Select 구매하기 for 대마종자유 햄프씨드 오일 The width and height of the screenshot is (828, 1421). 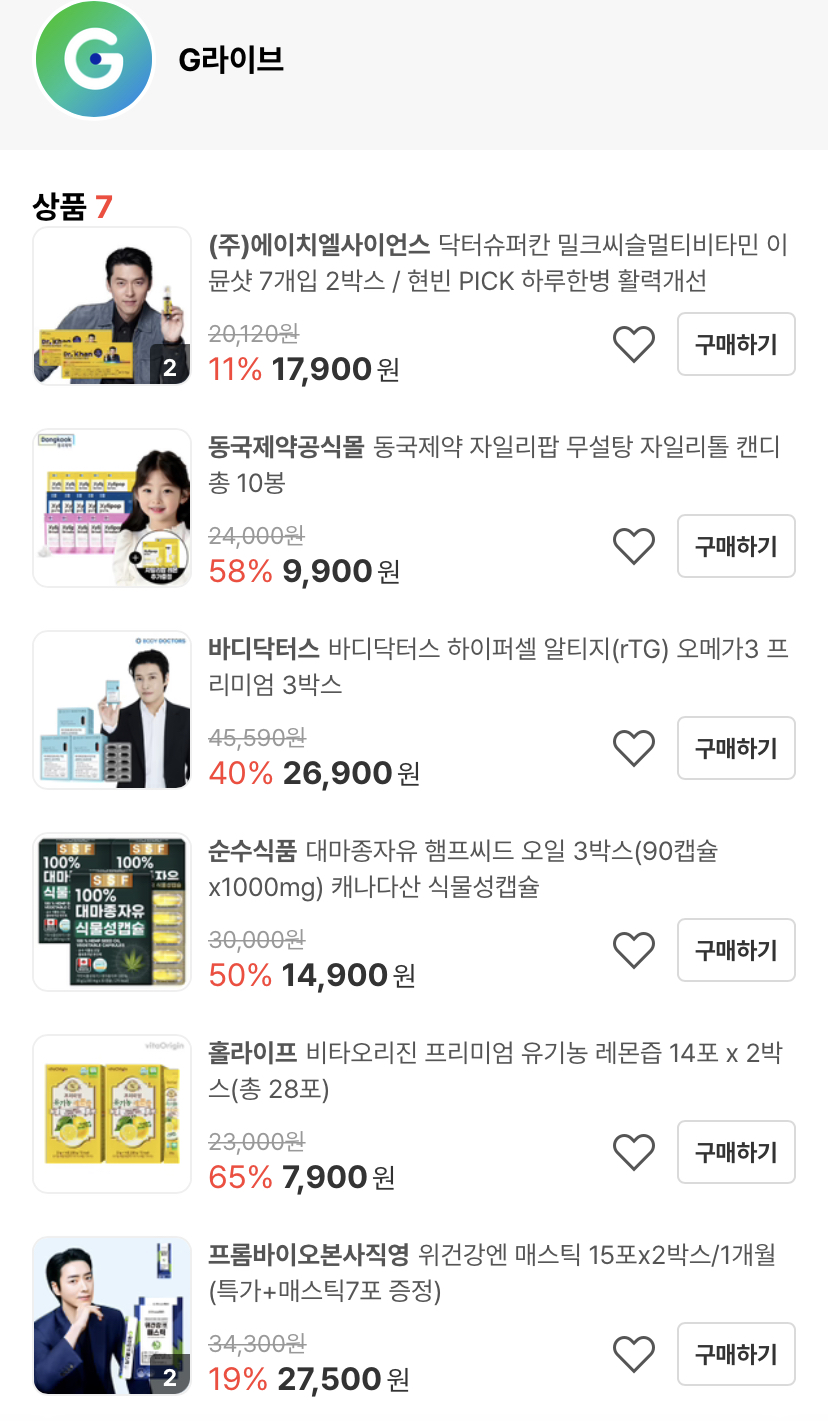click(736, 950)
